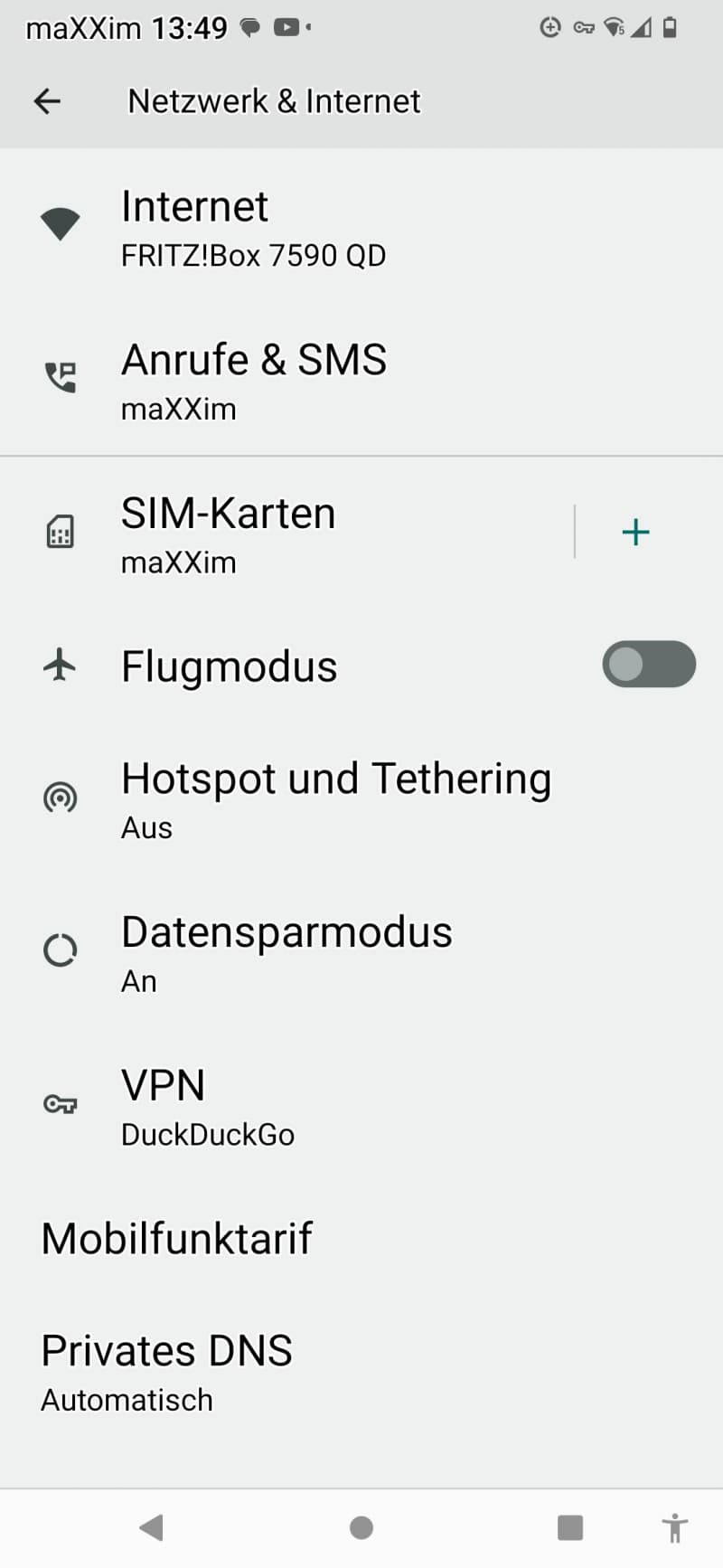Open Anrufe & SMS settings

361,380
